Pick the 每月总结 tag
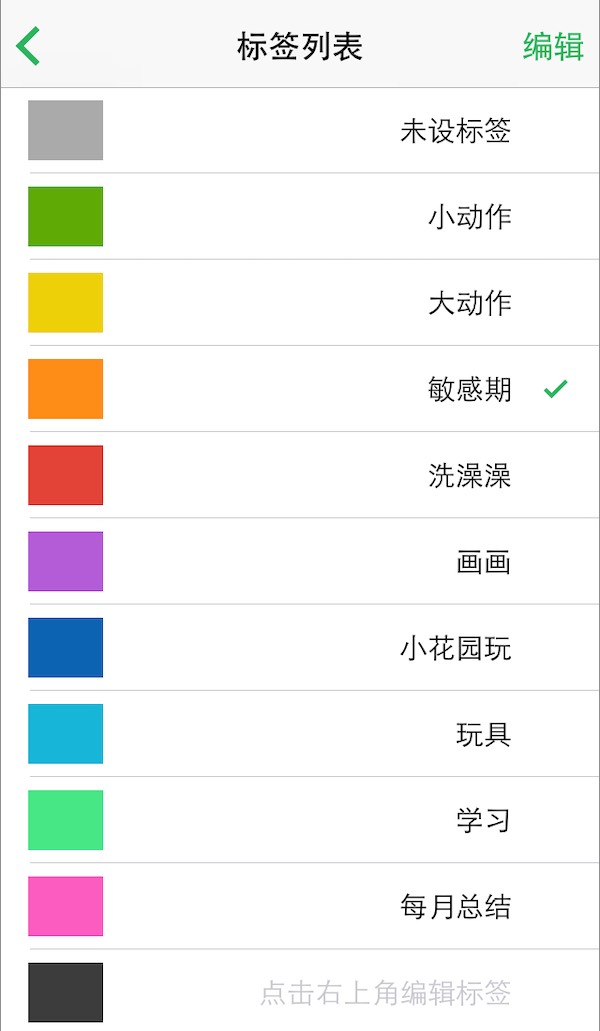600x1031 pixels. (455, 907)
